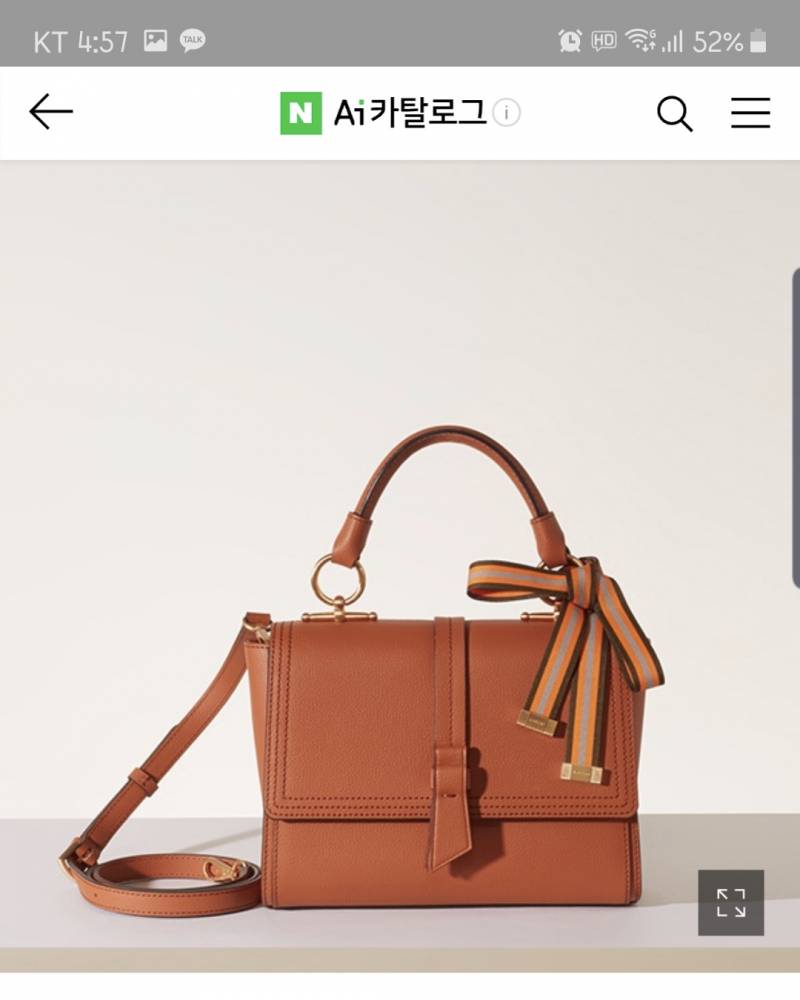The width and height of the screenshot is (800, 1000).
Task: Open the search magnifier icon
Action: coord(675,114)
